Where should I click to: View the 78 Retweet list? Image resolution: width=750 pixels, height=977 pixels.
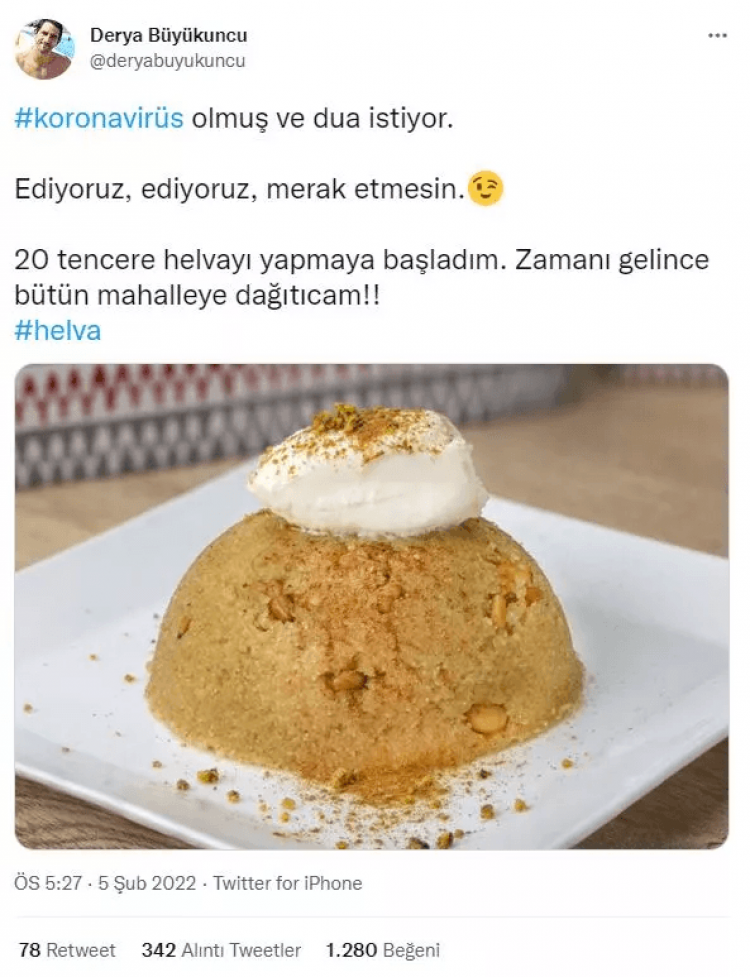(x=67, y=949)
